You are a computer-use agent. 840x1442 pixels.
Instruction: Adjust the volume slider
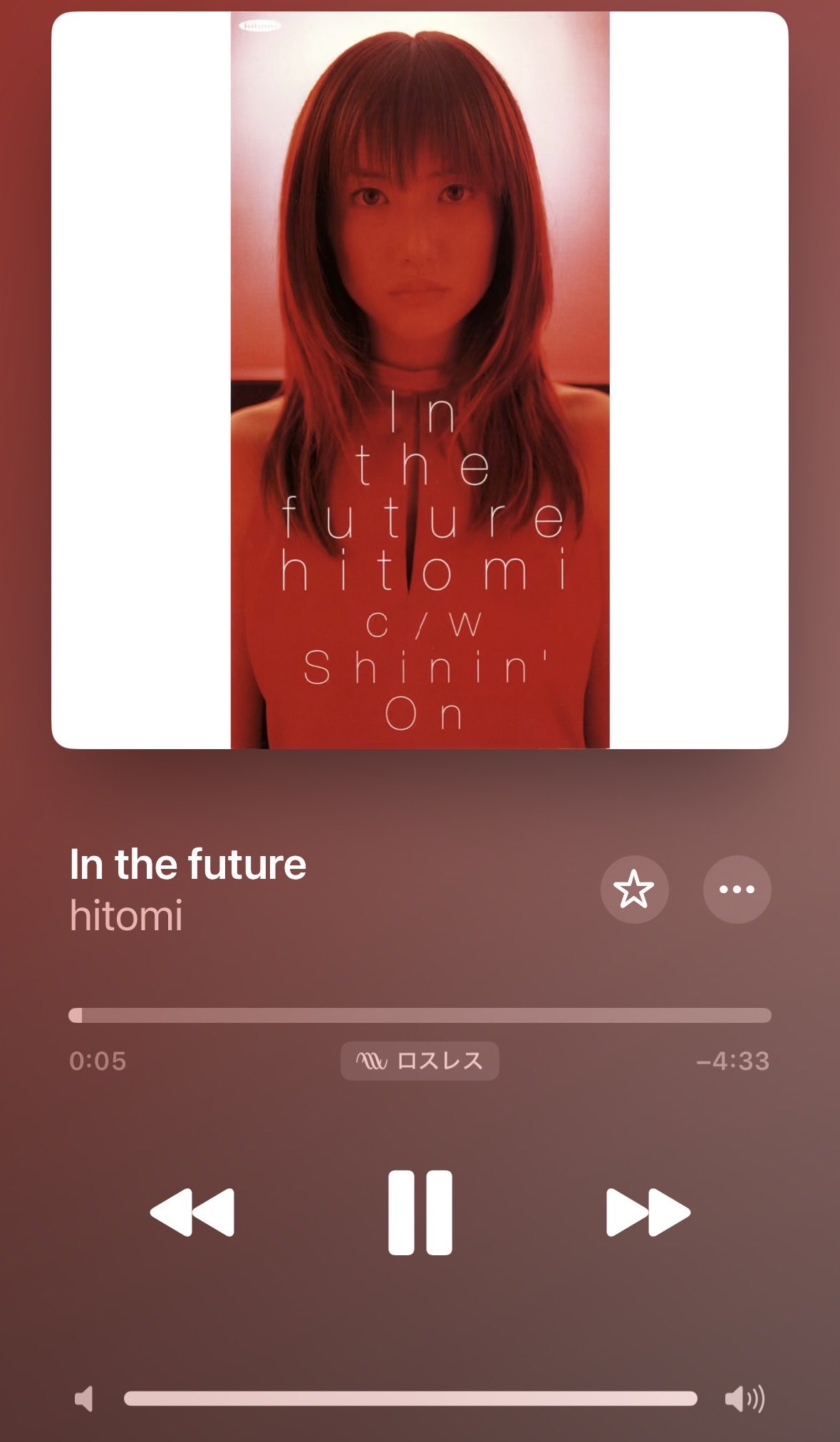pyautogui.click(x=410, y=1399)
